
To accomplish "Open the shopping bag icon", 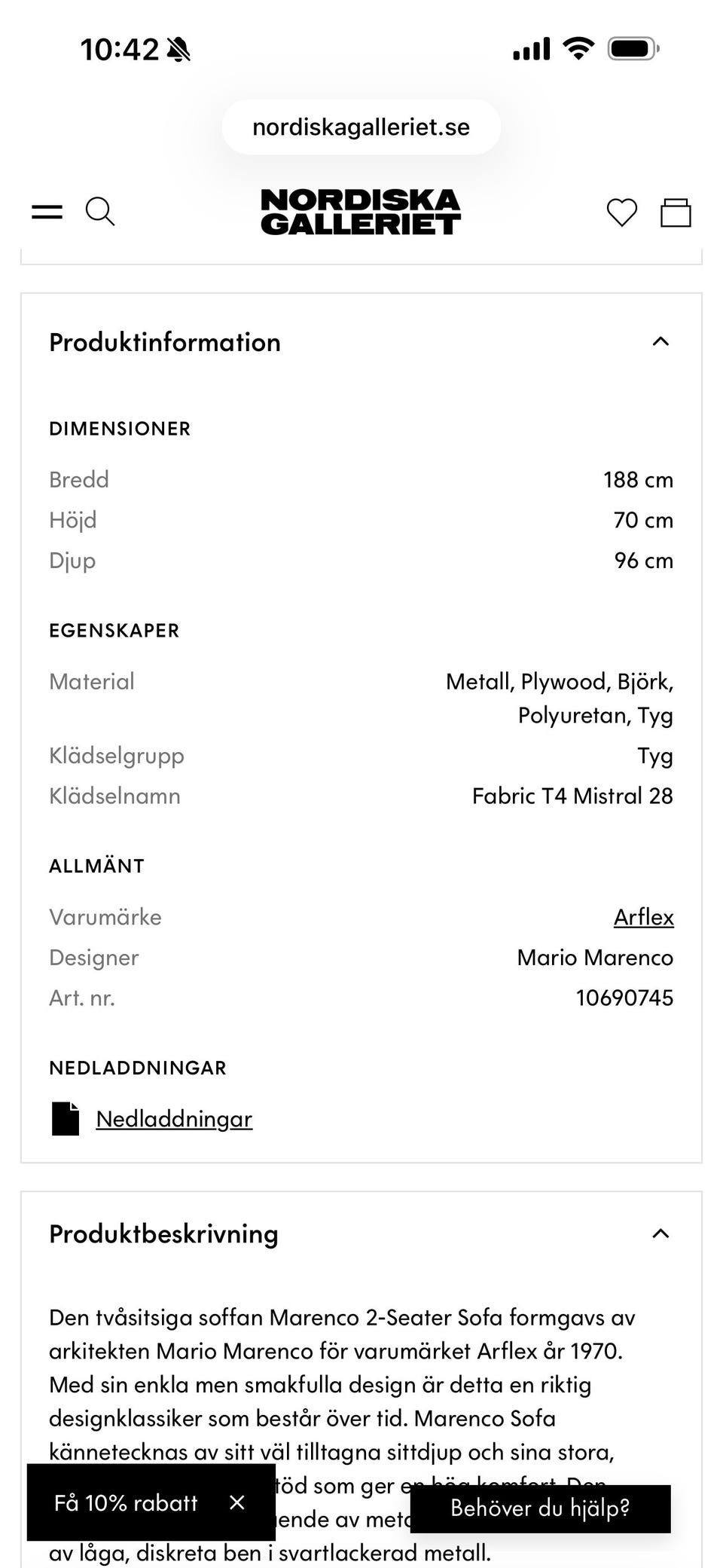I will 676,212.
